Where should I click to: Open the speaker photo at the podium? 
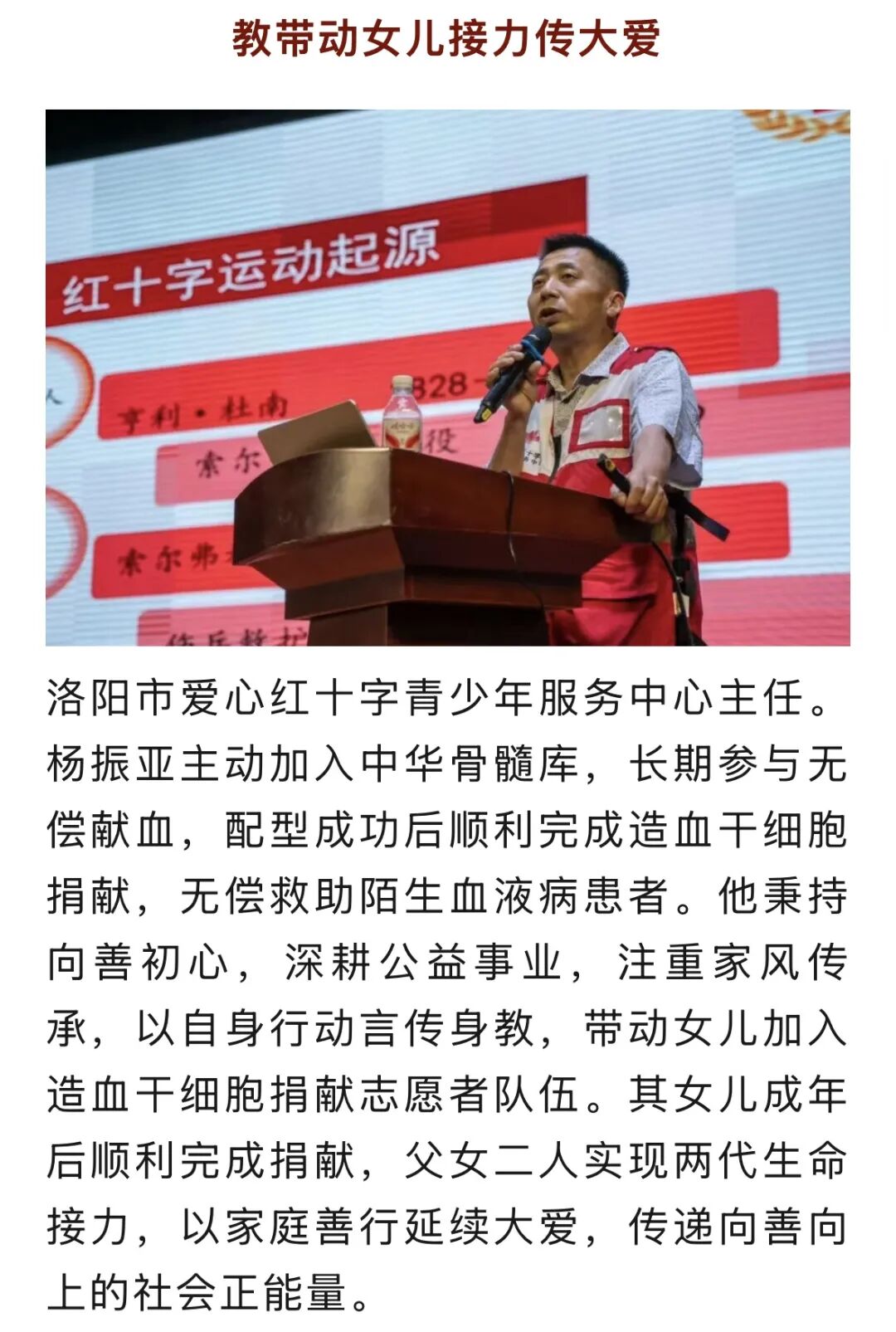coord(448,378)
